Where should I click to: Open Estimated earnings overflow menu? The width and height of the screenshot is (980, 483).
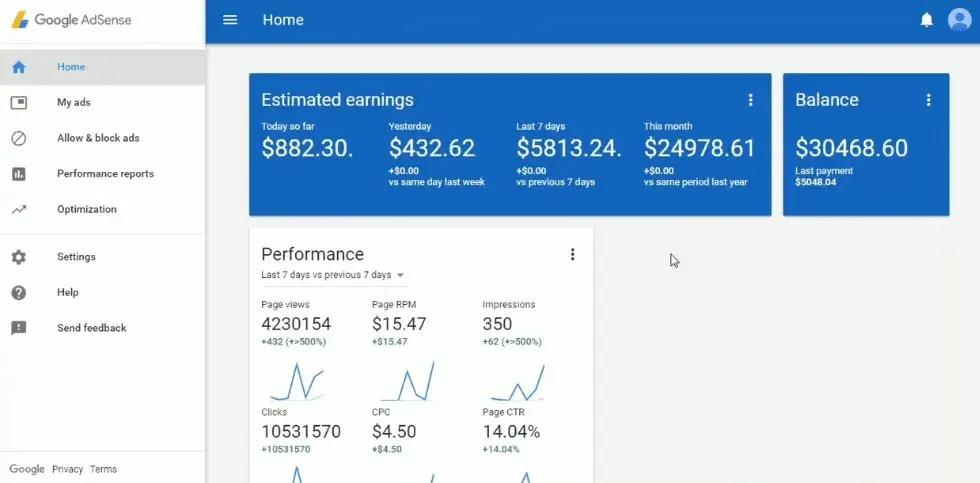click(x=750, y=100)
